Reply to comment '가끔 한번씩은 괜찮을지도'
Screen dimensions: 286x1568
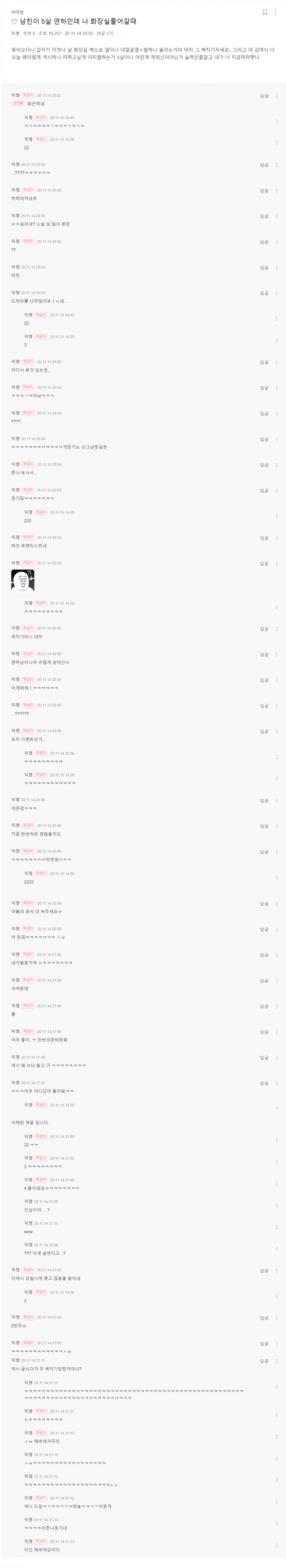pyautogui.click(x=264, y=827)
